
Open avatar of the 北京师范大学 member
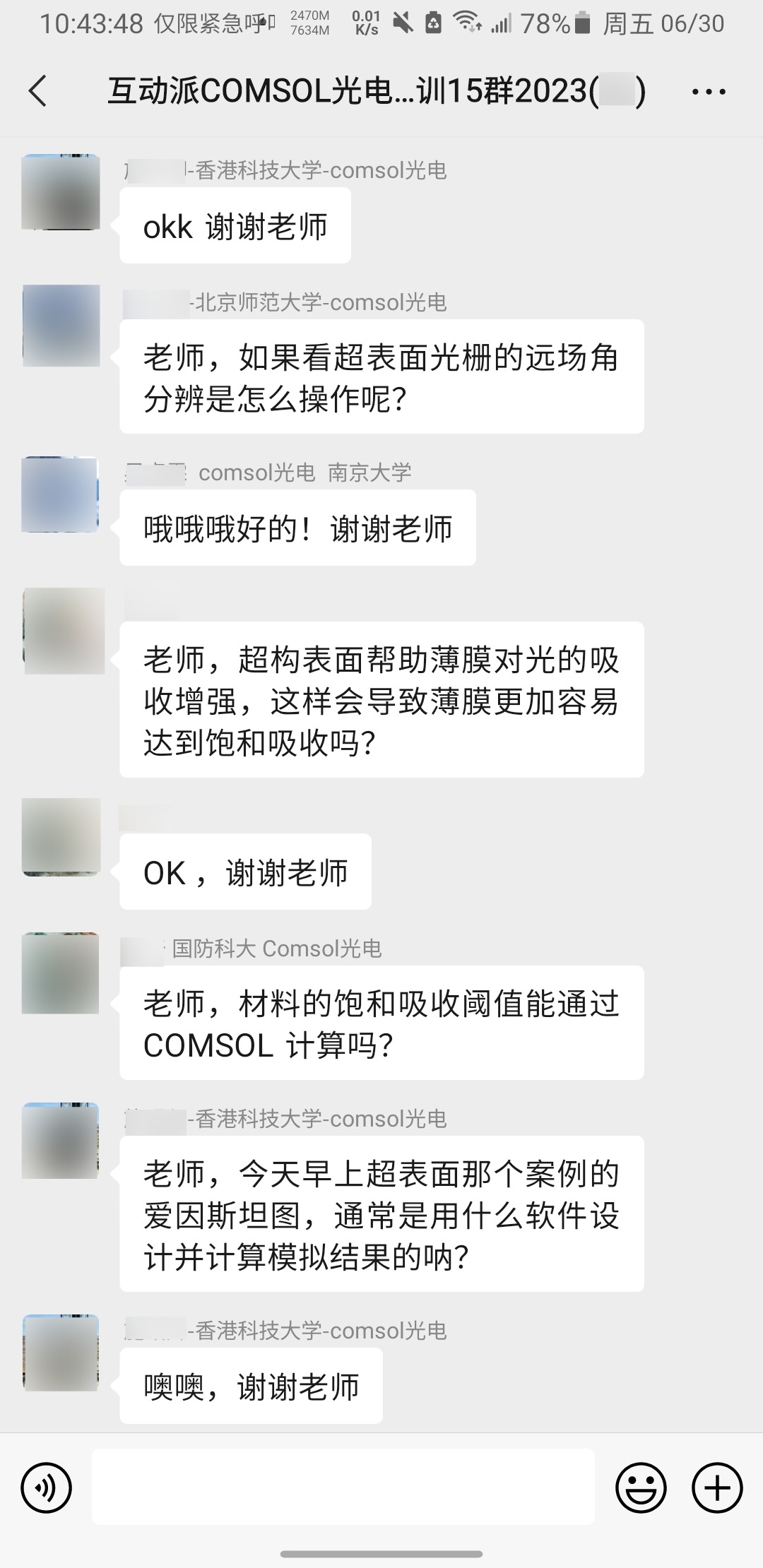pos(61,325)
